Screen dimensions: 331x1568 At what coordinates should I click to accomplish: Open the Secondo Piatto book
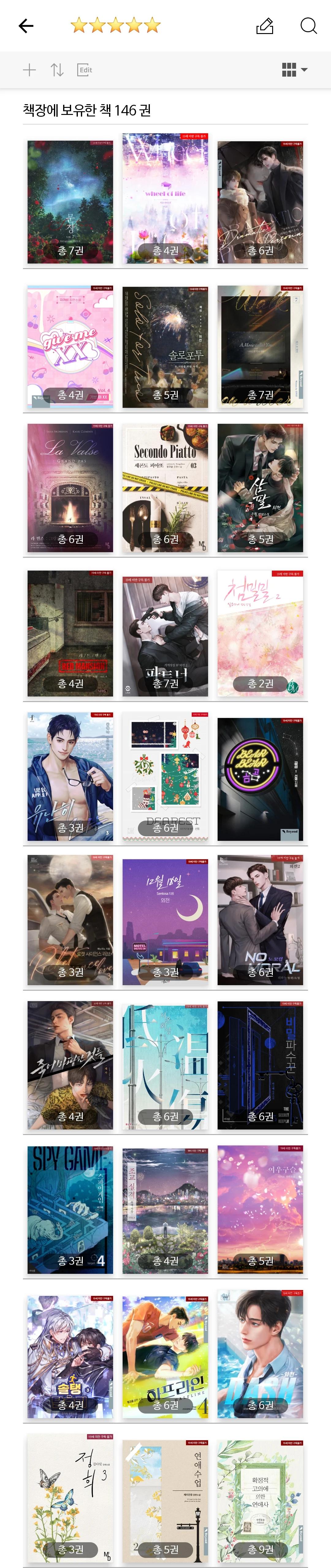pos(165,488)
